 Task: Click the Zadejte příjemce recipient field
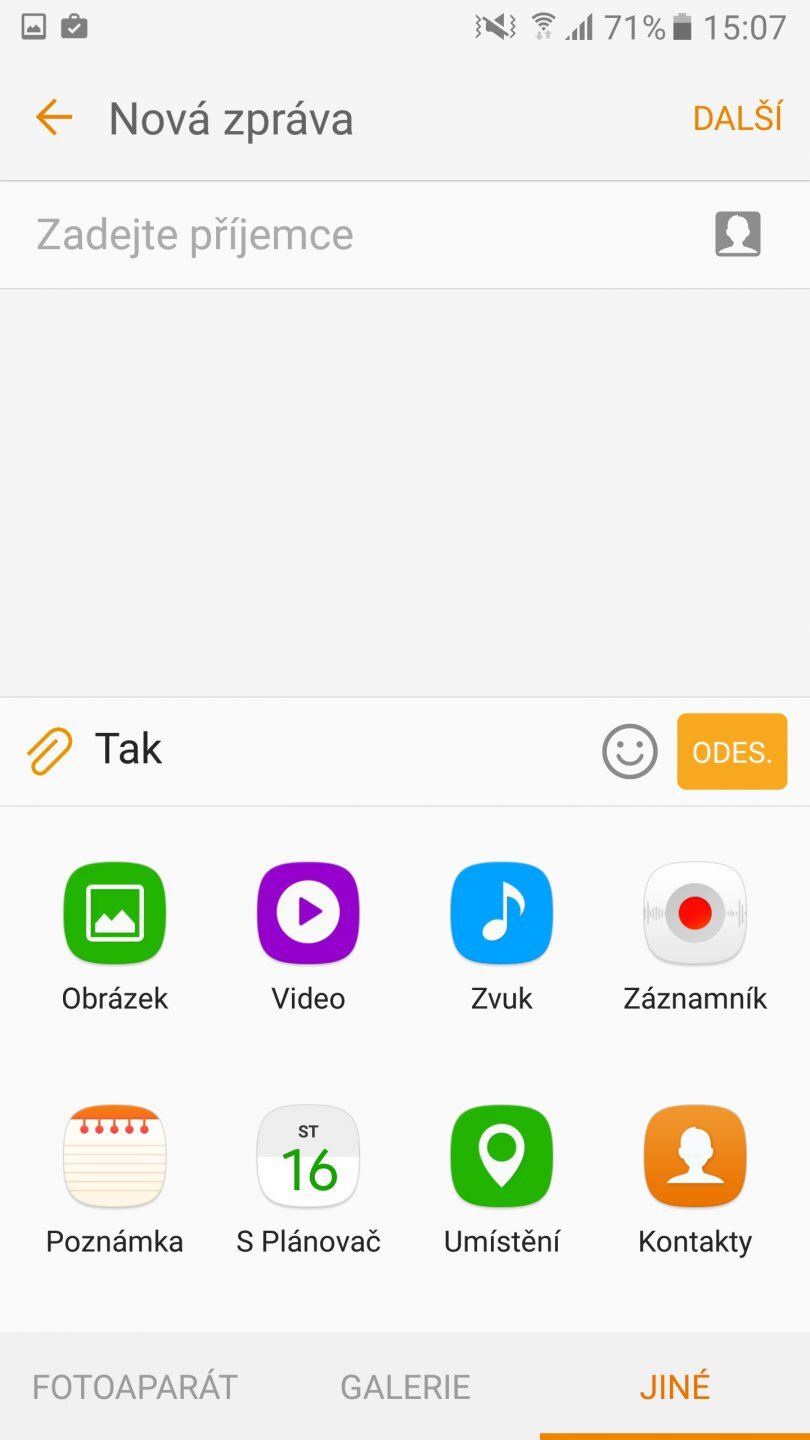click(300, 234)
